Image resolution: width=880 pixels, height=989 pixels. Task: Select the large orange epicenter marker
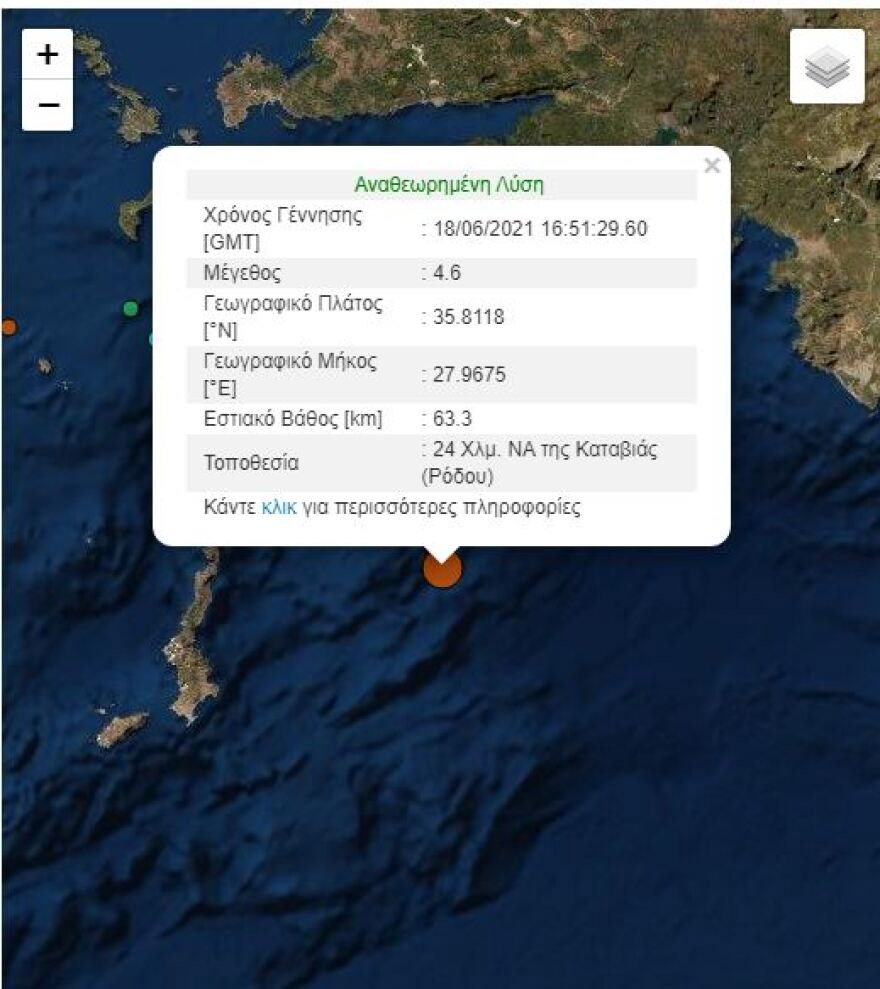coord(443,570)
